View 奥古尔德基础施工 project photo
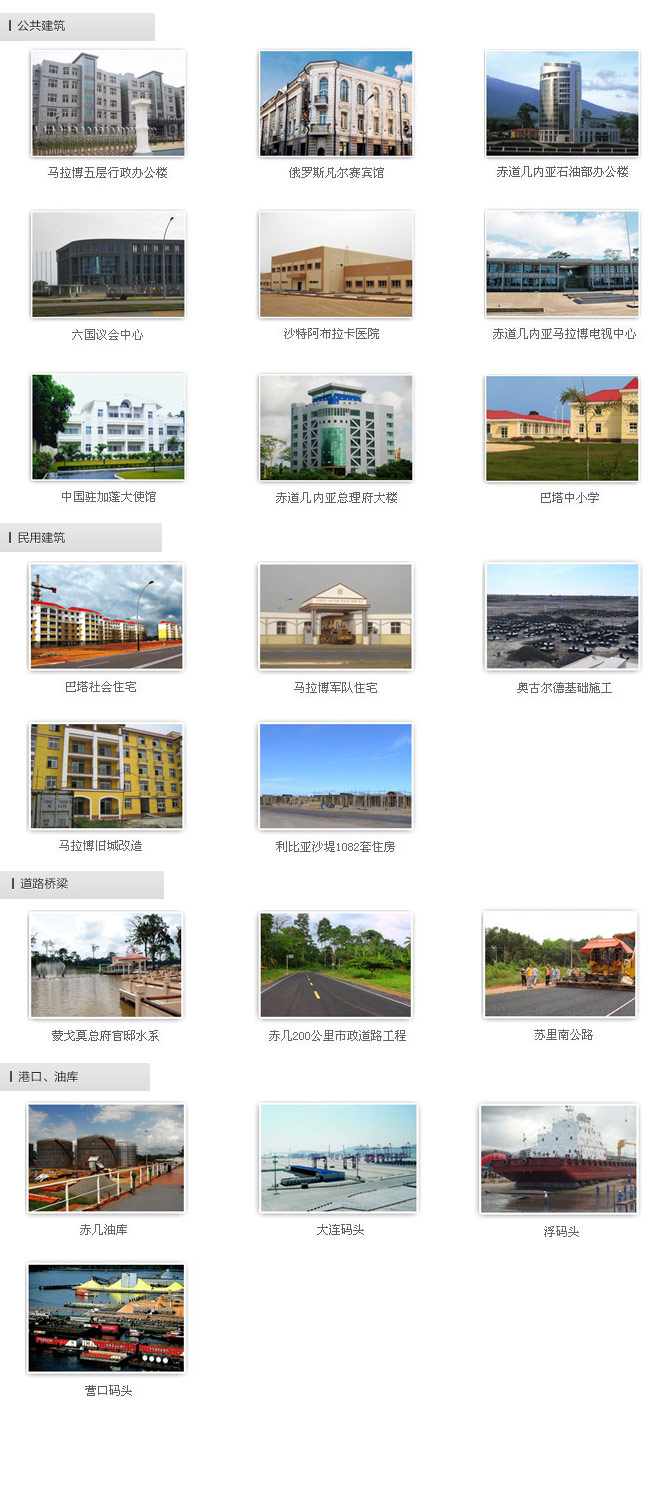 click(x=562, y=616)
